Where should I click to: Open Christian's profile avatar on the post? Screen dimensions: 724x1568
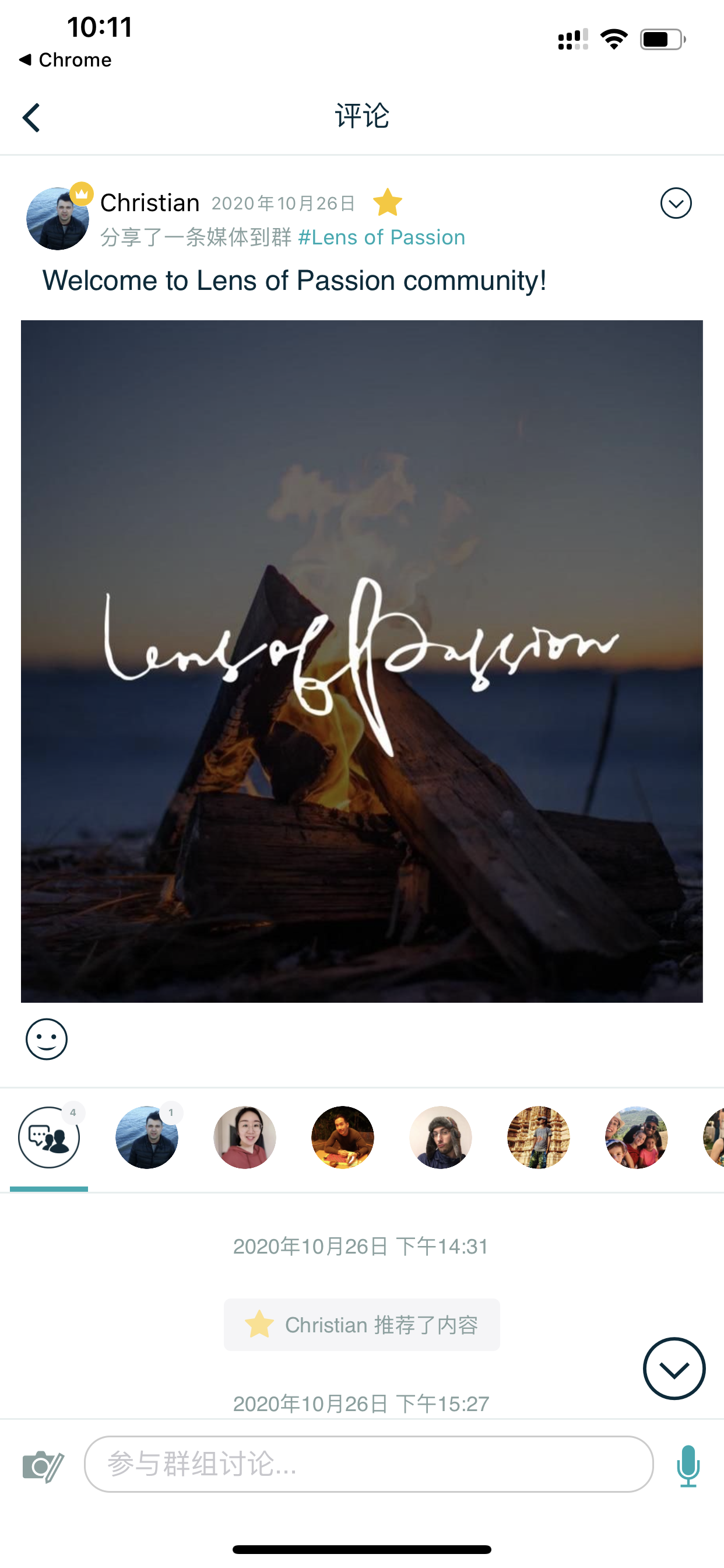(x=58, y=219)
